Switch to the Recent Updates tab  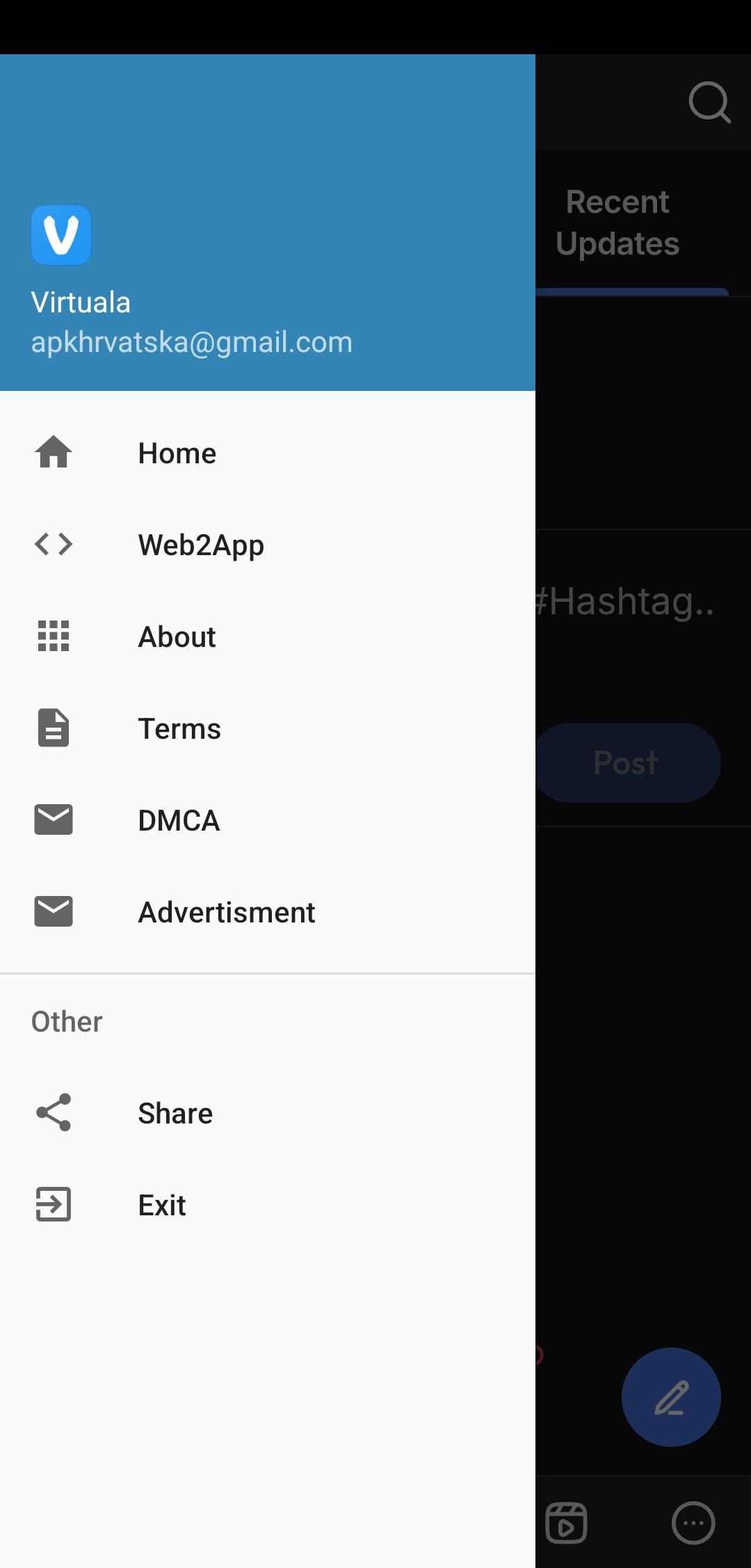[x=617, y=223]
